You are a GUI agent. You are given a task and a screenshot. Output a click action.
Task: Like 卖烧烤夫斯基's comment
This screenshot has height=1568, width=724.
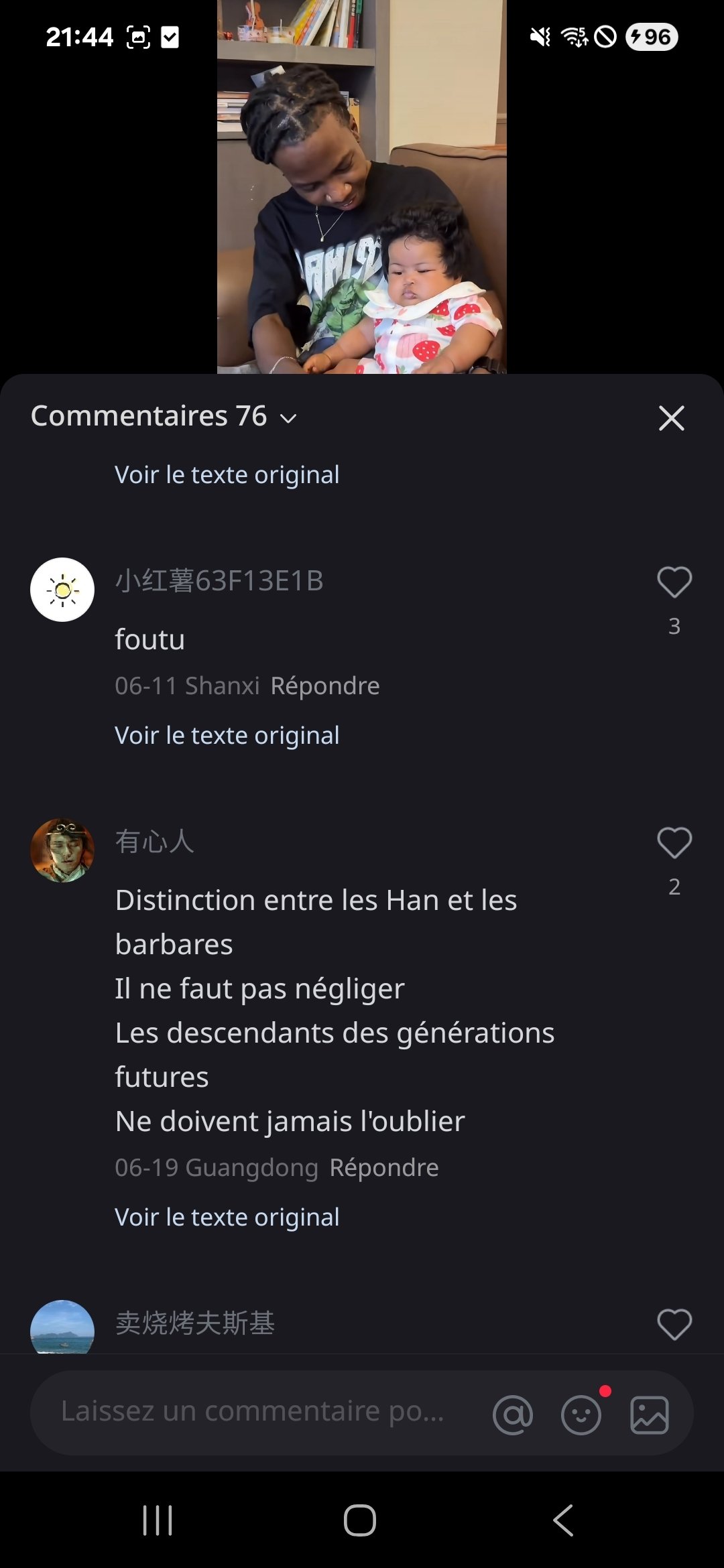(x=674, y=1324)
